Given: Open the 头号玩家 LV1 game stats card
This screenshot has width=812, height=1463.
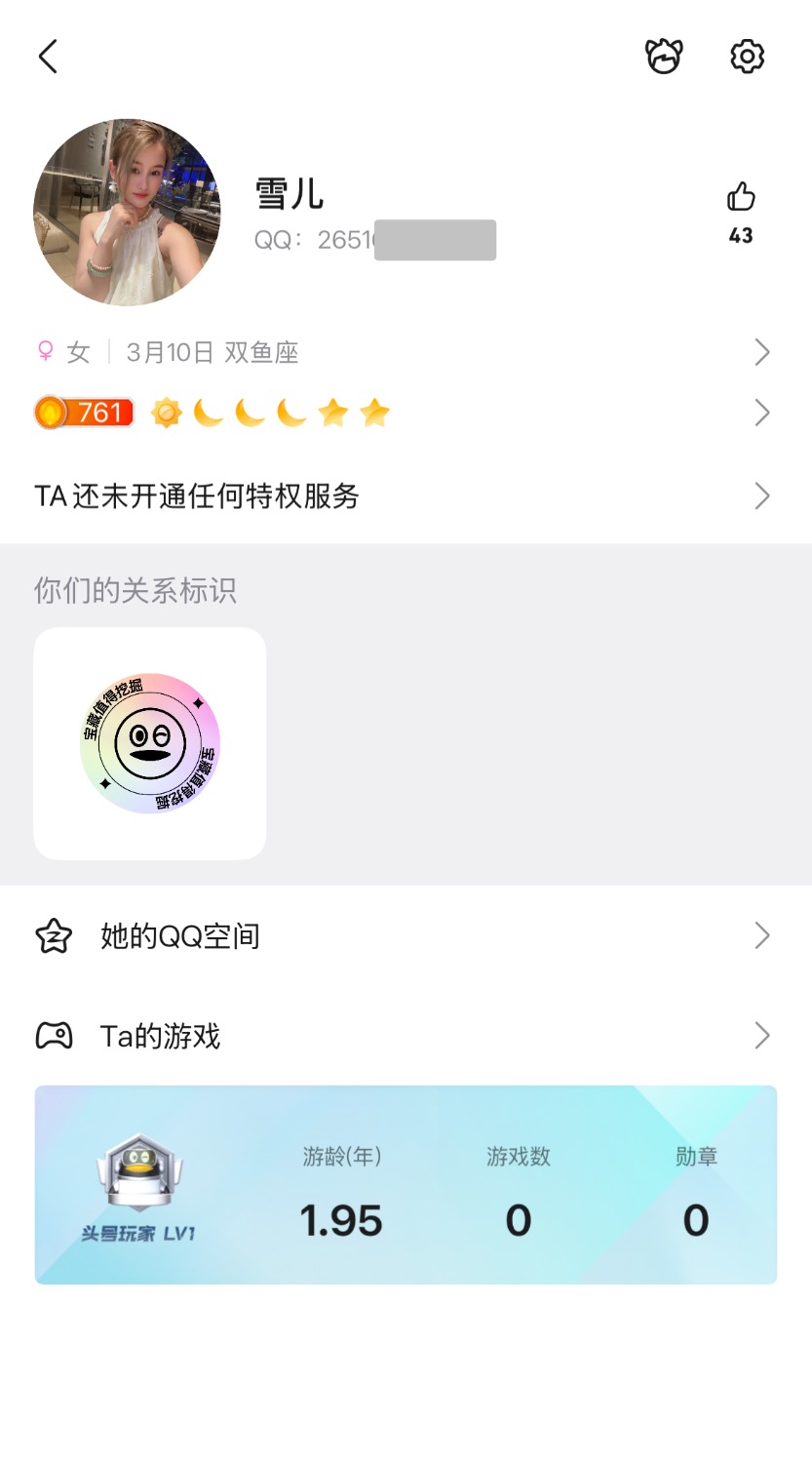Looking at the screenshot, I should coord(406,1185).
